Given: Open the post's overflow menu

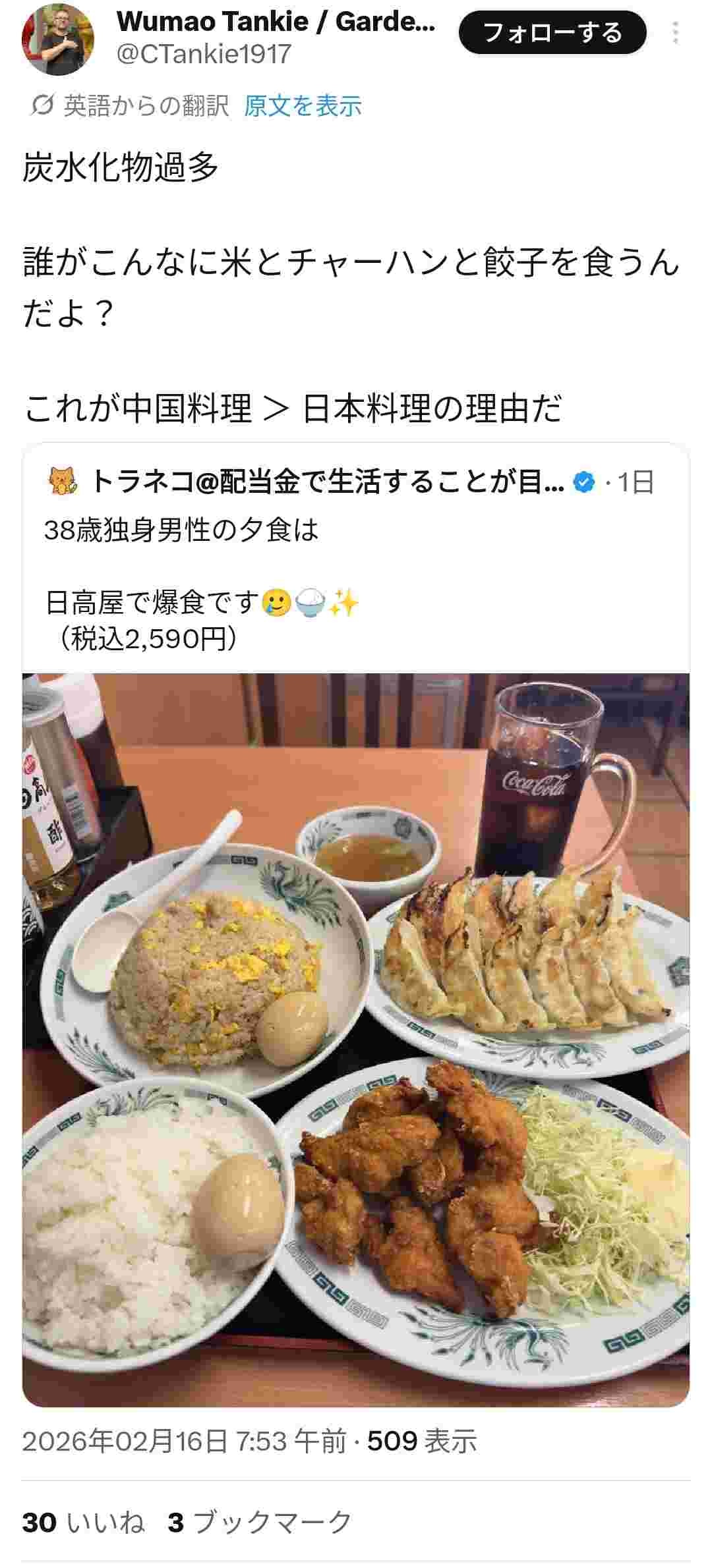Looking at the screenshot, I should click(x=676, y=33).
